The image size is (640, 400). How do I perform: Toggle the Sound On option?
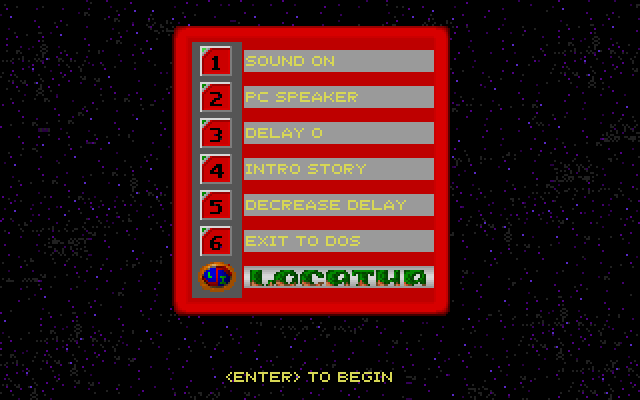pyautogui.click(x=337, y=61)
